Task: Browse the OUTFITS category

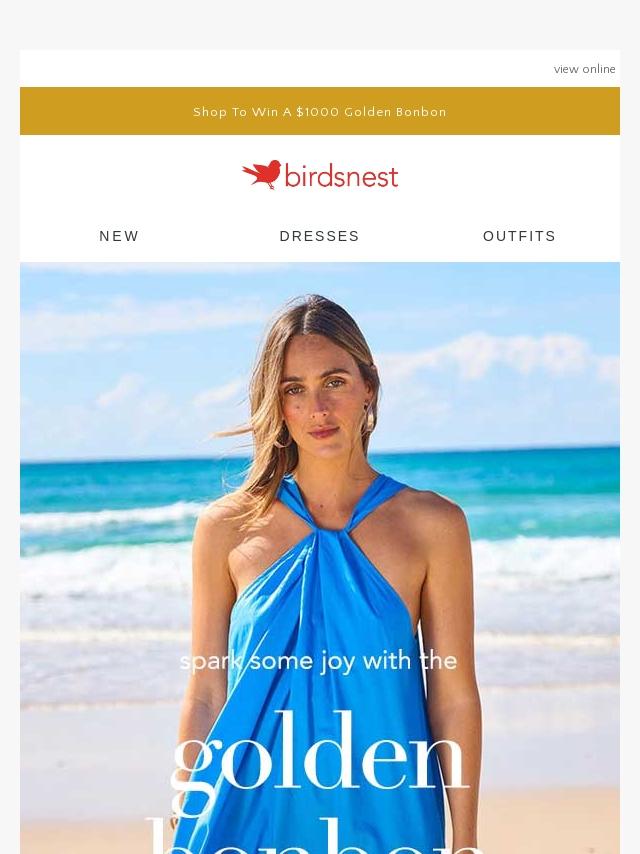Action: [x=519, y=236]
